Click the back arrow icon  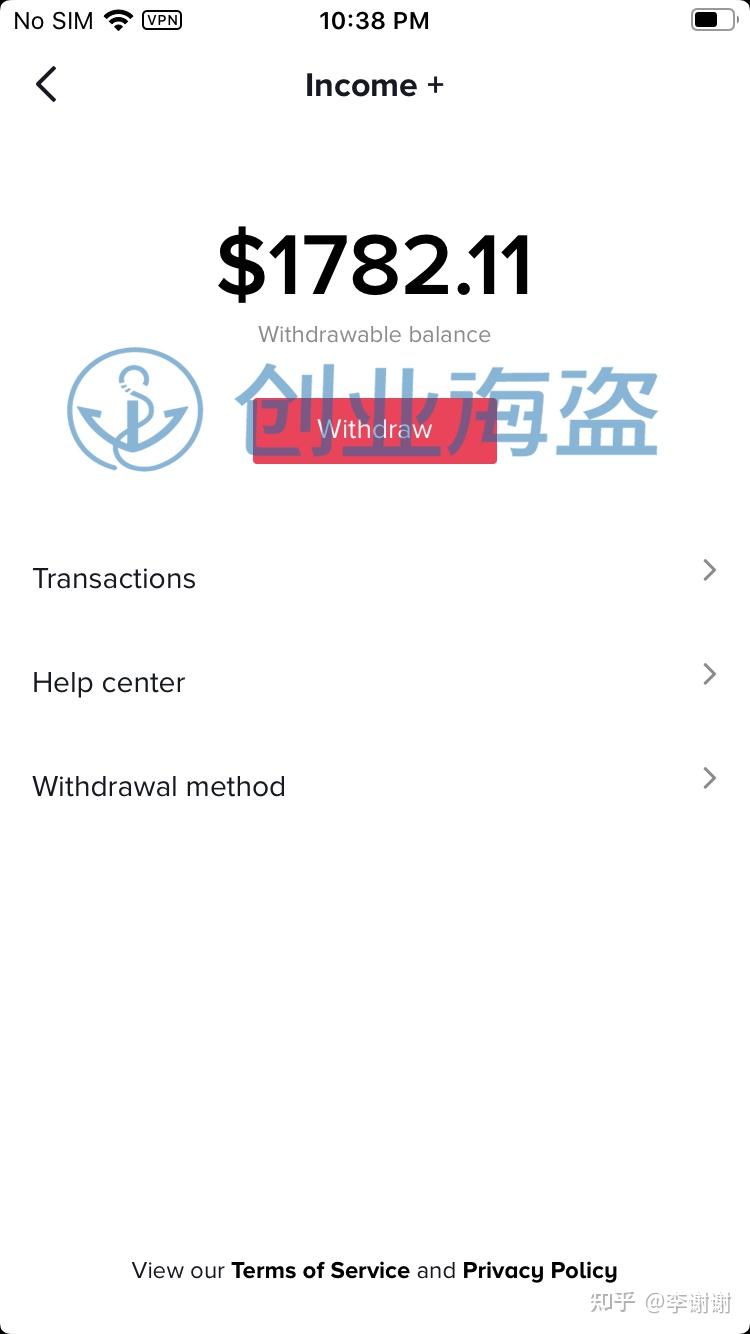click(45, 84)
